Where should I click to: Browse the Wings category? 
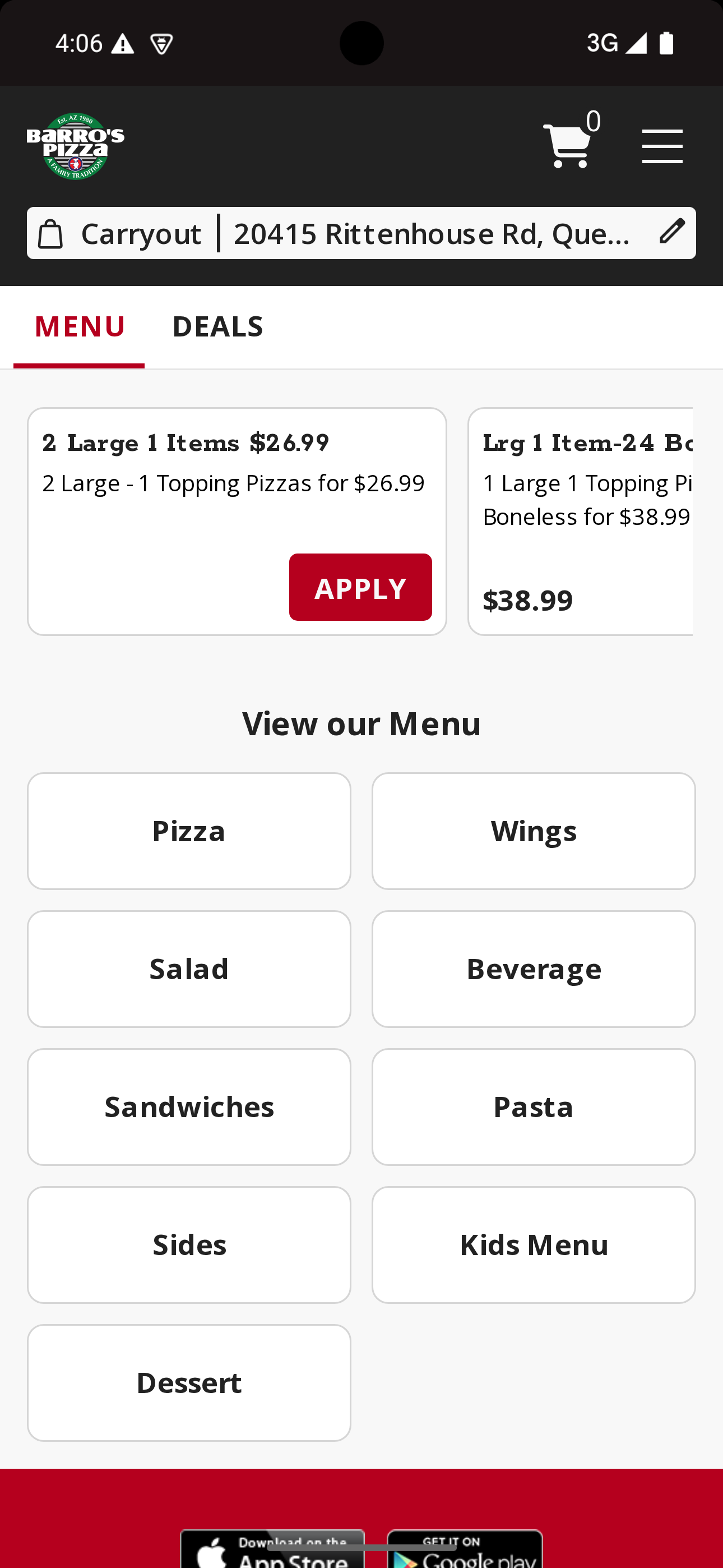(x=533, y=831)
